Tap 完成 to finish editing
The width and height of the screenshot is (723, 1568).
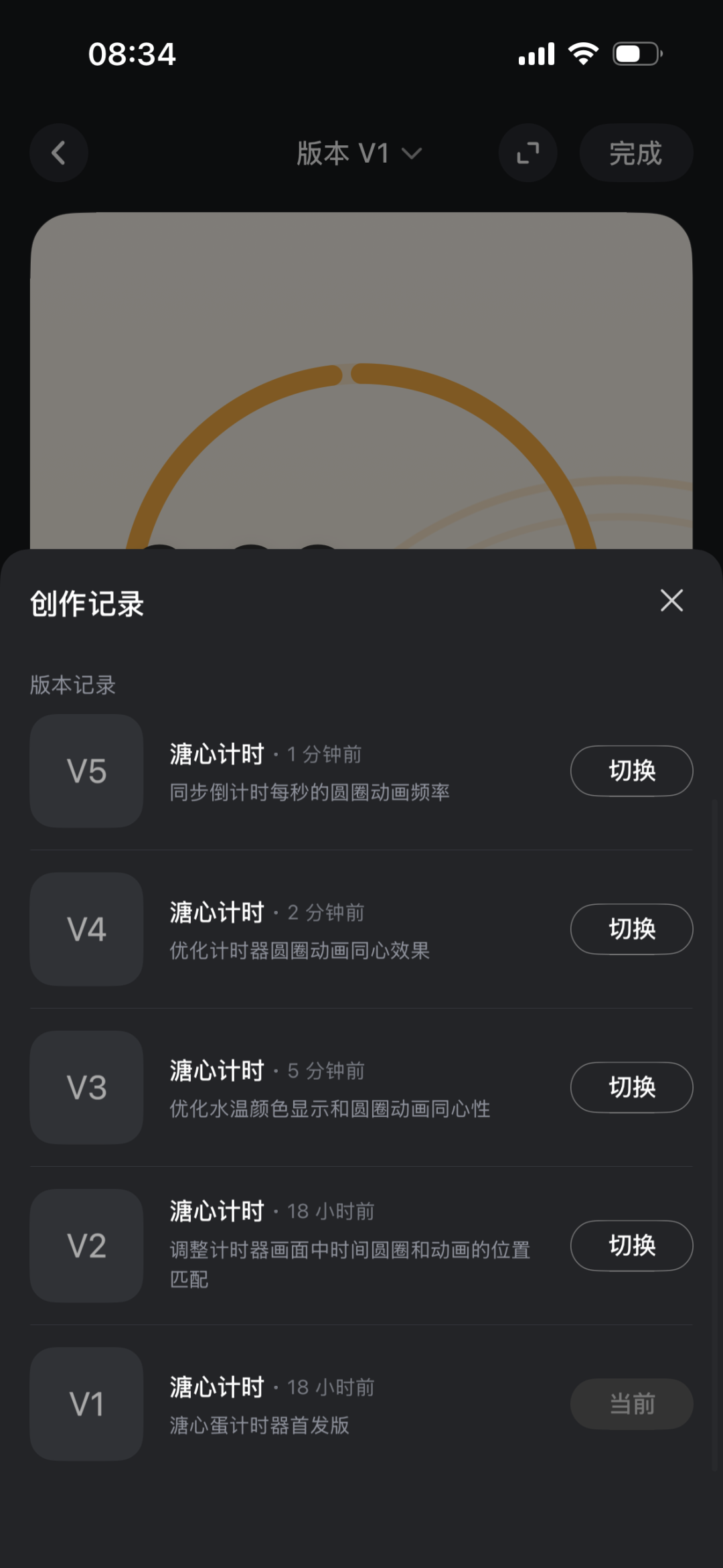[635, 153]
